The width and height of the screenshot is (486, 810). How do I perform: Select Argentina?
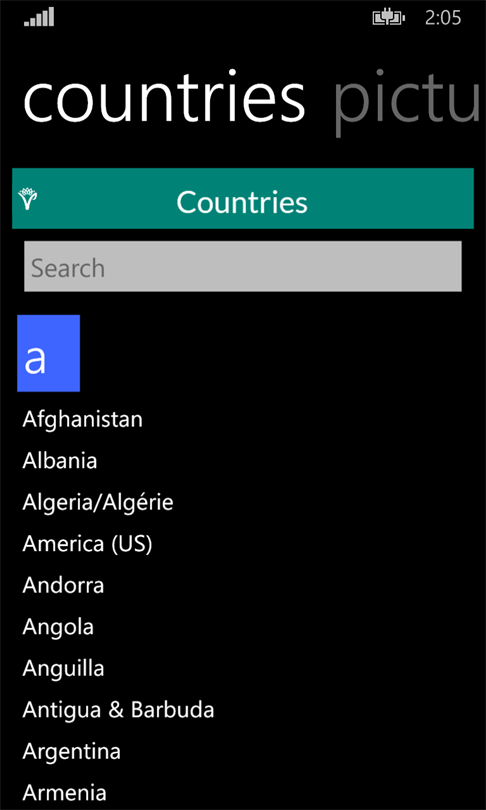coord(71,752)
